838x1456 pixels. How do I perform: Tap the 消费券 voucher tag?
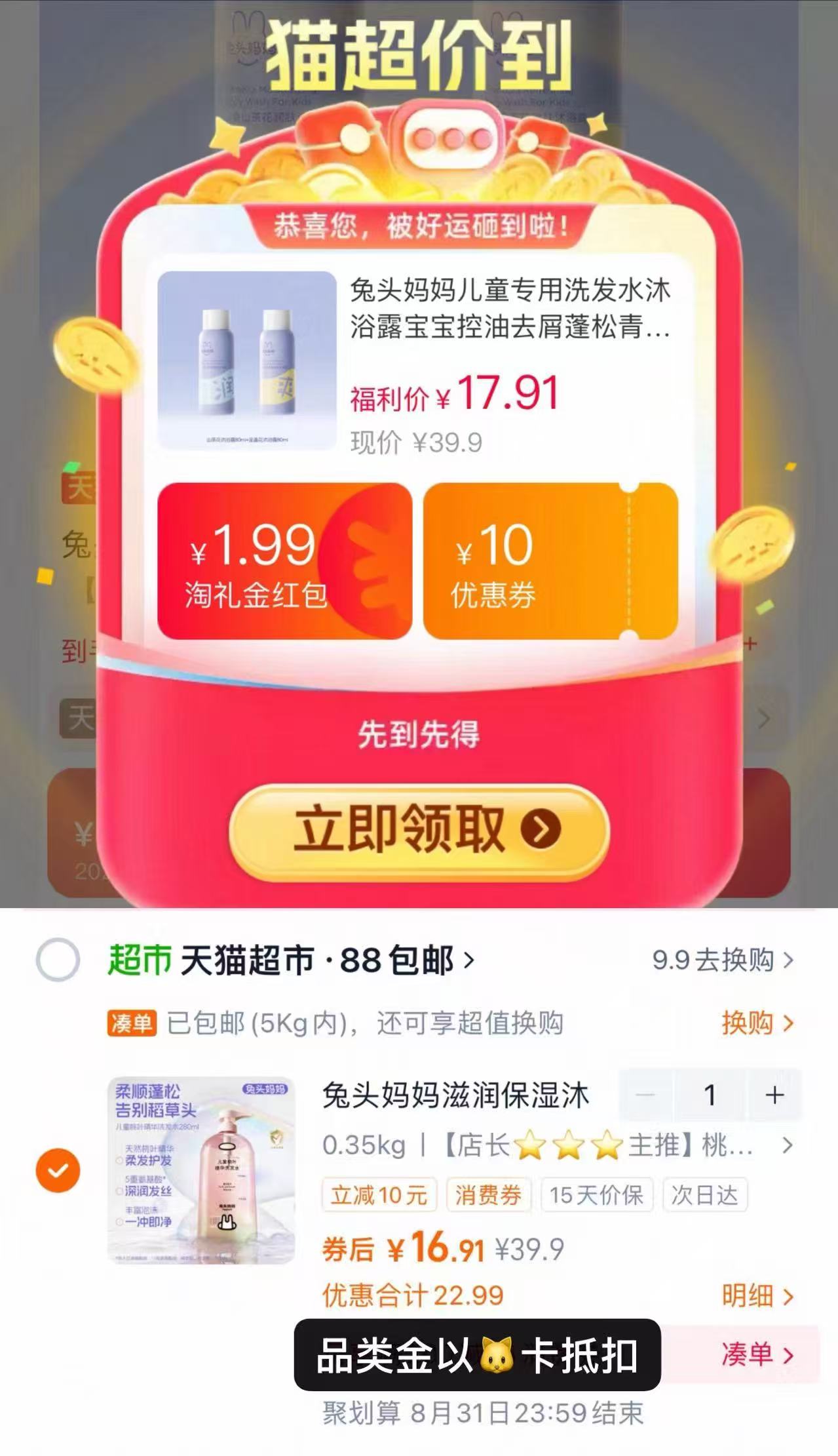[x=487, y=1195]
